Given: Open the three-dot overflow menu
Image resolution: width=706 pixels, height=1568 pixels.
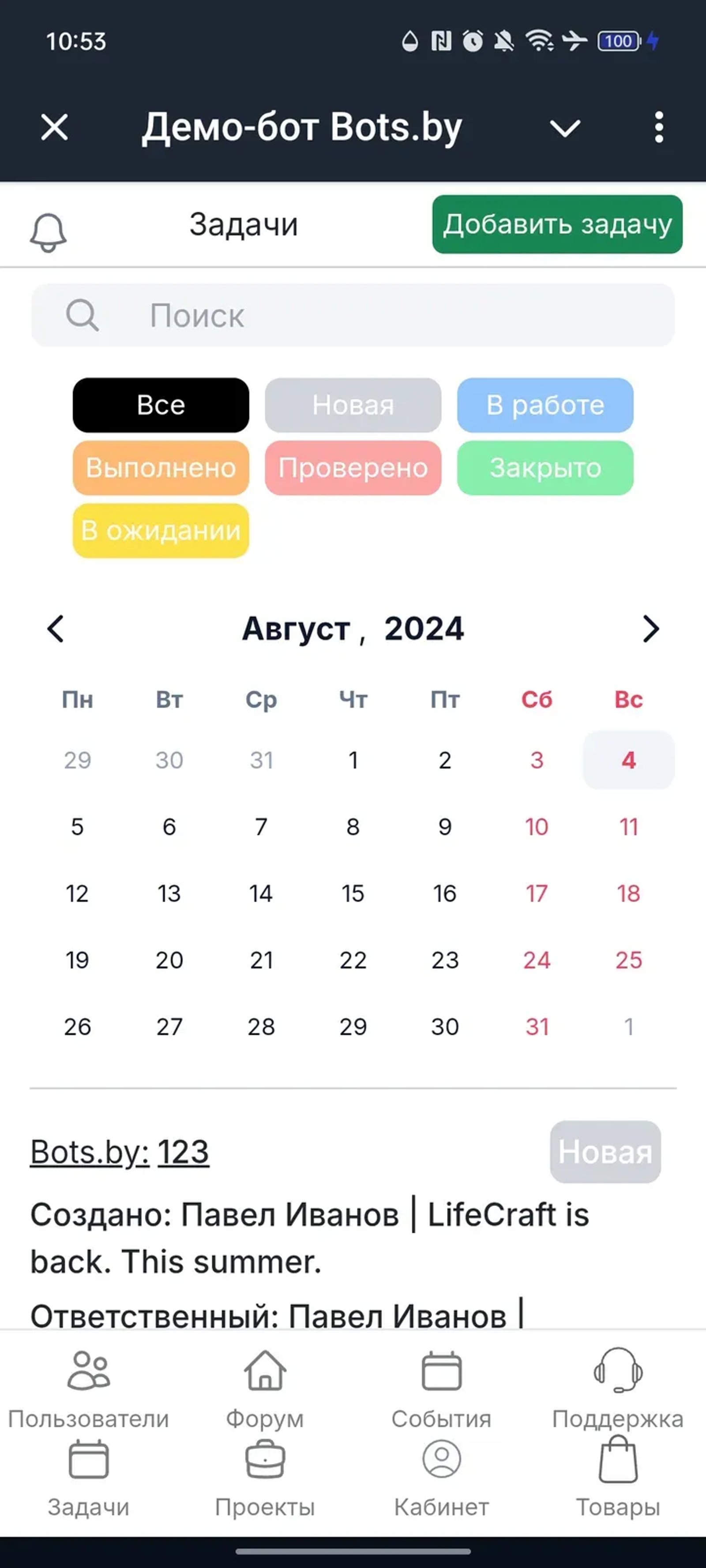Looking at the screenshot, I should [x=658, y=127].
